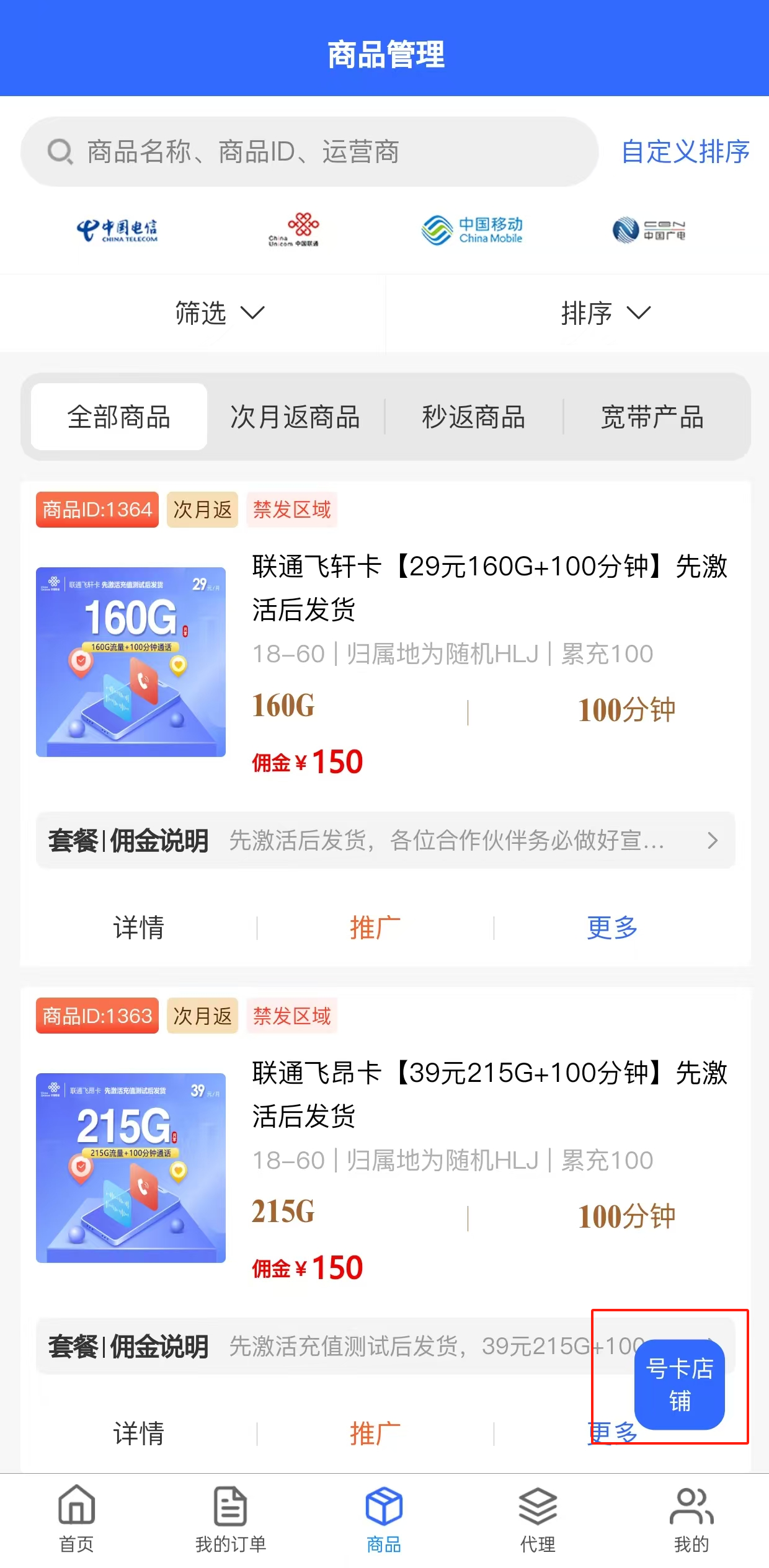Switch to the 宽带产品 tab
This screenshot has height=1568, width=769.
(x=653, y=417)
